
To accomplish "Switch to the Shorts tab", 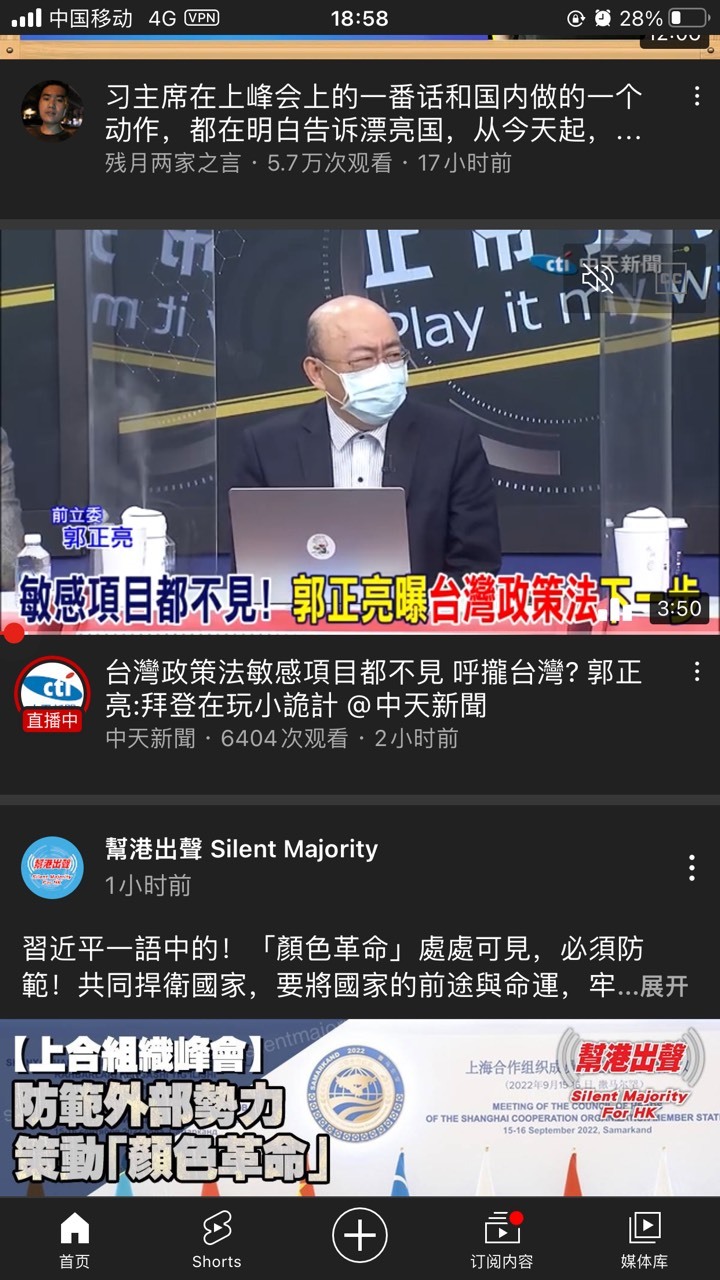I will pyautogui.click(x=217, y=1240).
